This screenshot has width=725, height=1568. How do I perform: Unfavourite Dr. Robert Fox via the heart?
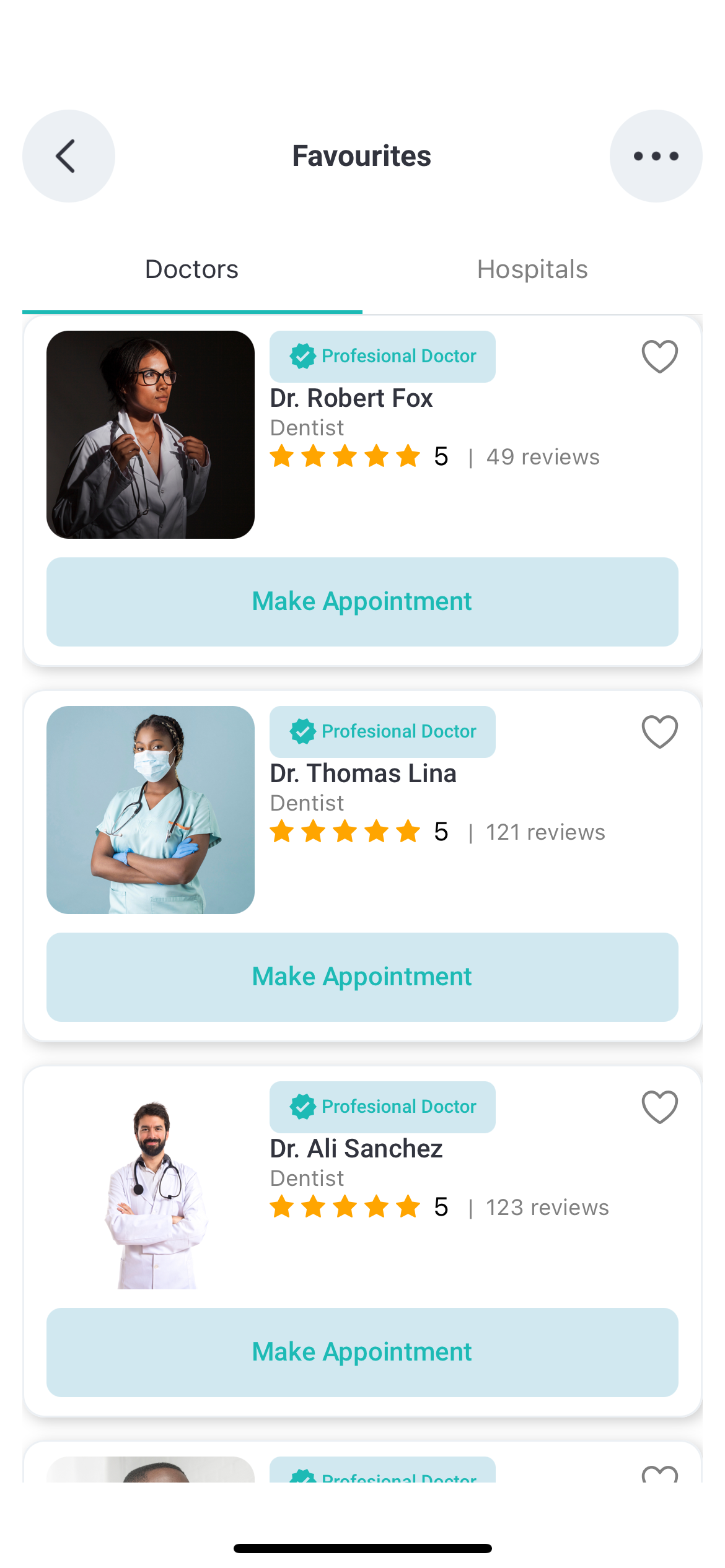(659, 355)
